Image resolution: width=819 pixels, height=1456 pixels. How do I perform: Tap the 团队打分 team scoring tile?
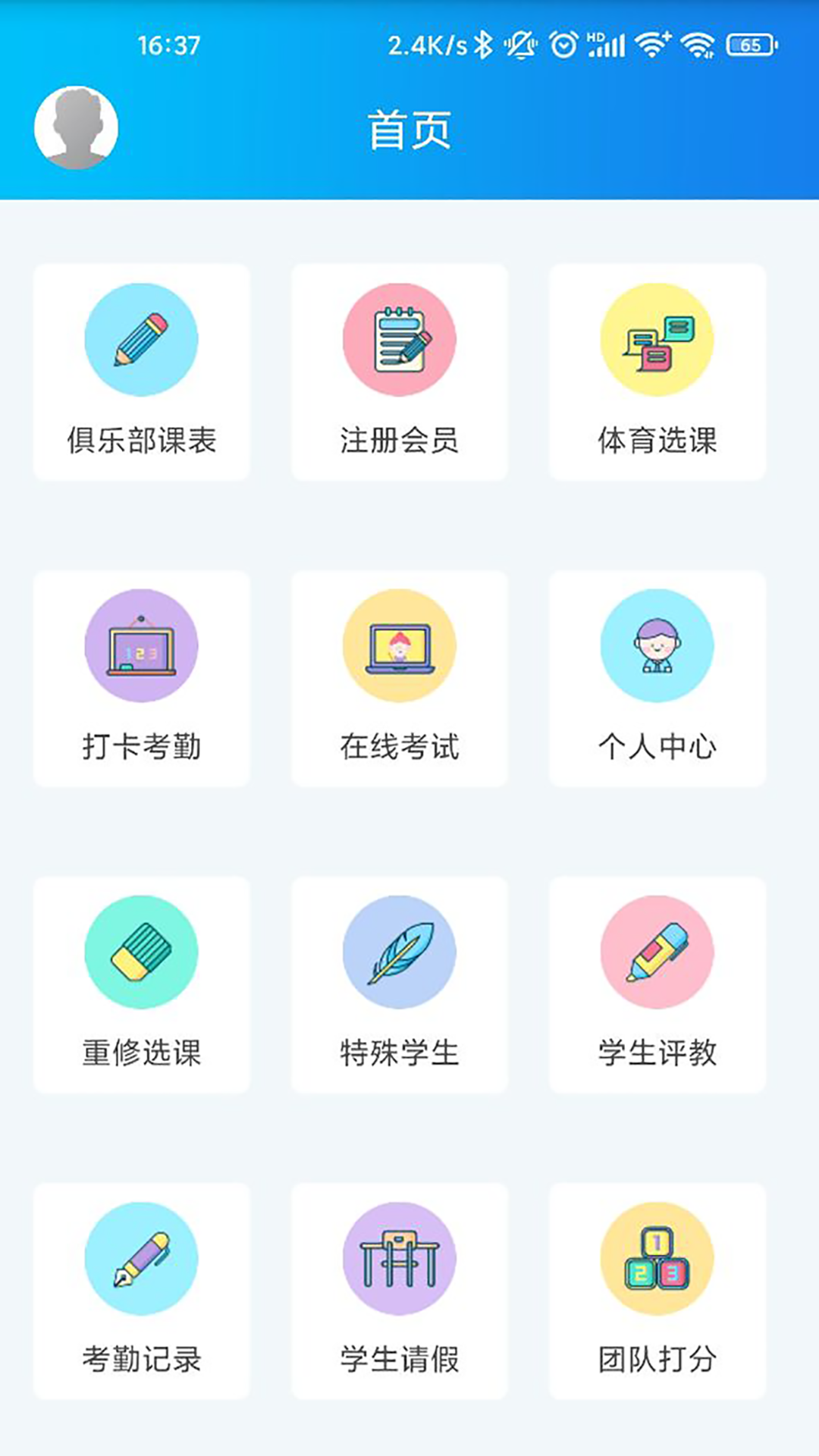click(x=657, y=1291)
